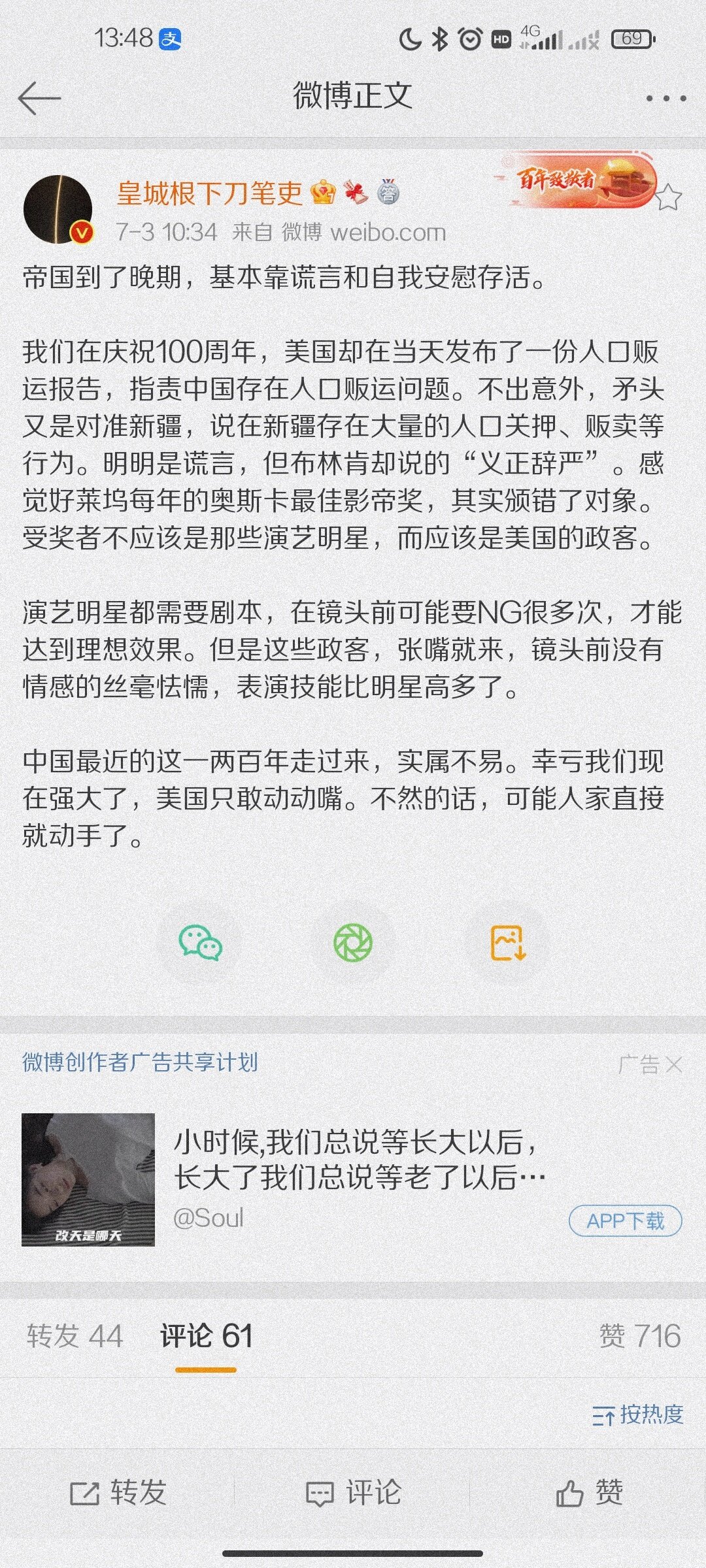
Task: Save the post as an image
Action: click(508, 943)
